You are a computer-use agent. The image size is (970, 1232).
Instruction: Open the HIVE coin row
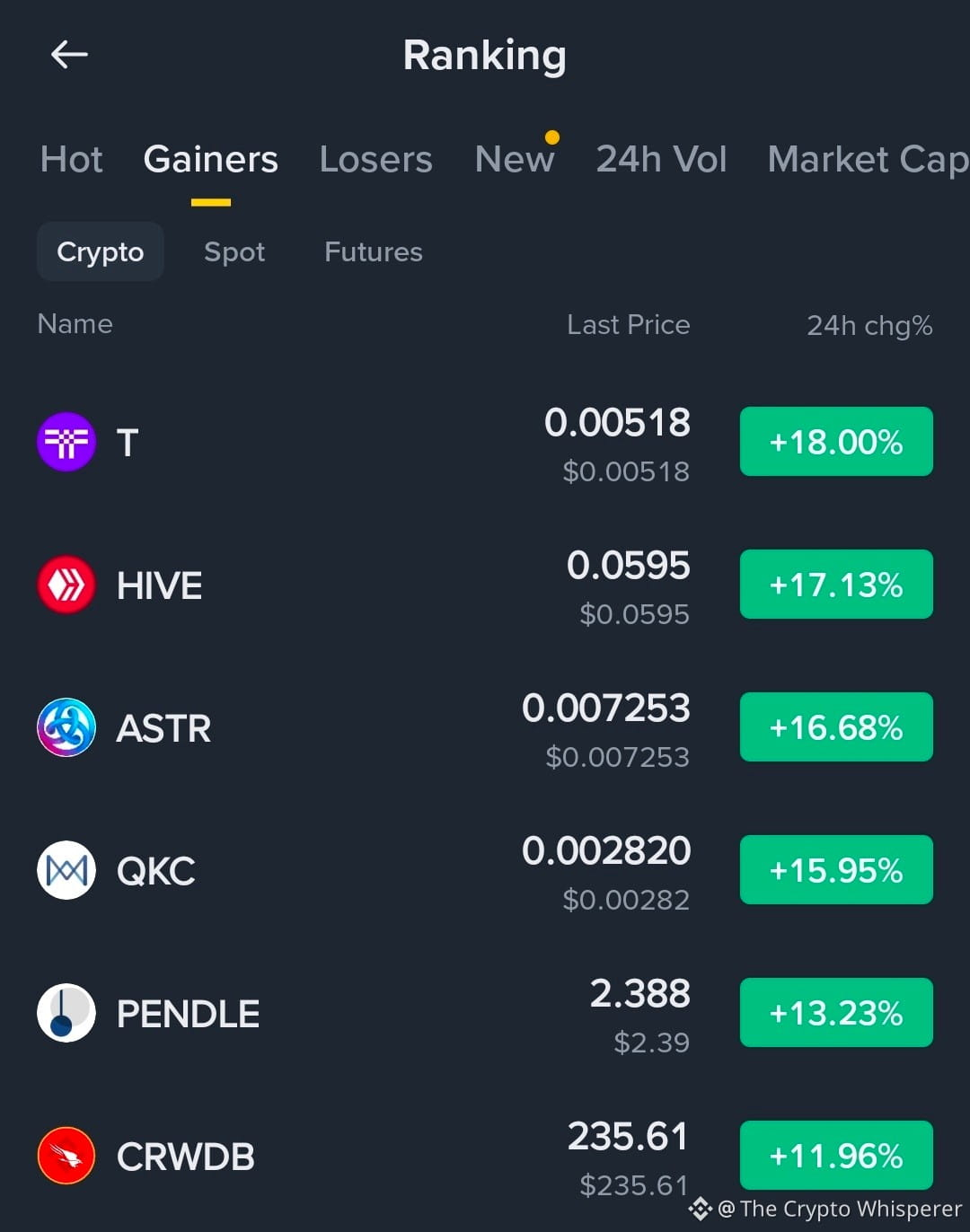(485, 585)
